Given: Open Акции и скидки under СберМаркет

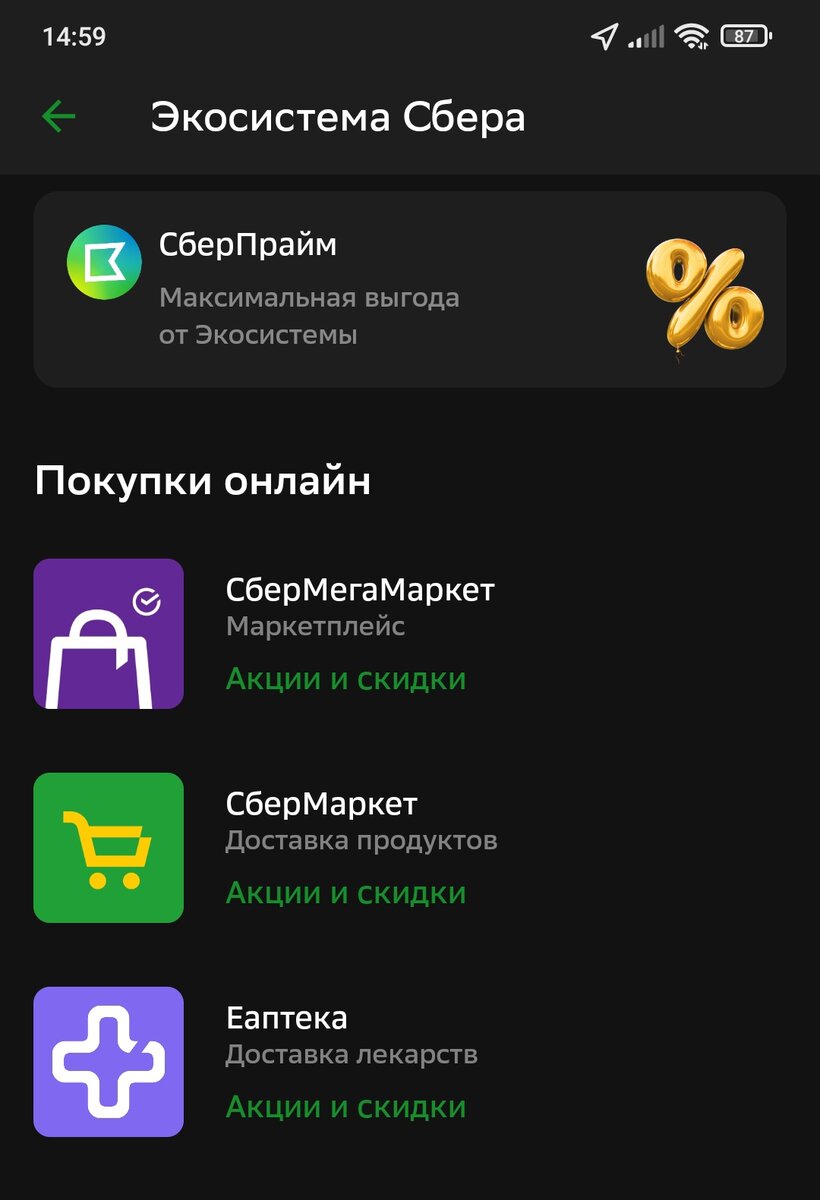Looking at the screenshot, I should (x=346, y=892).
